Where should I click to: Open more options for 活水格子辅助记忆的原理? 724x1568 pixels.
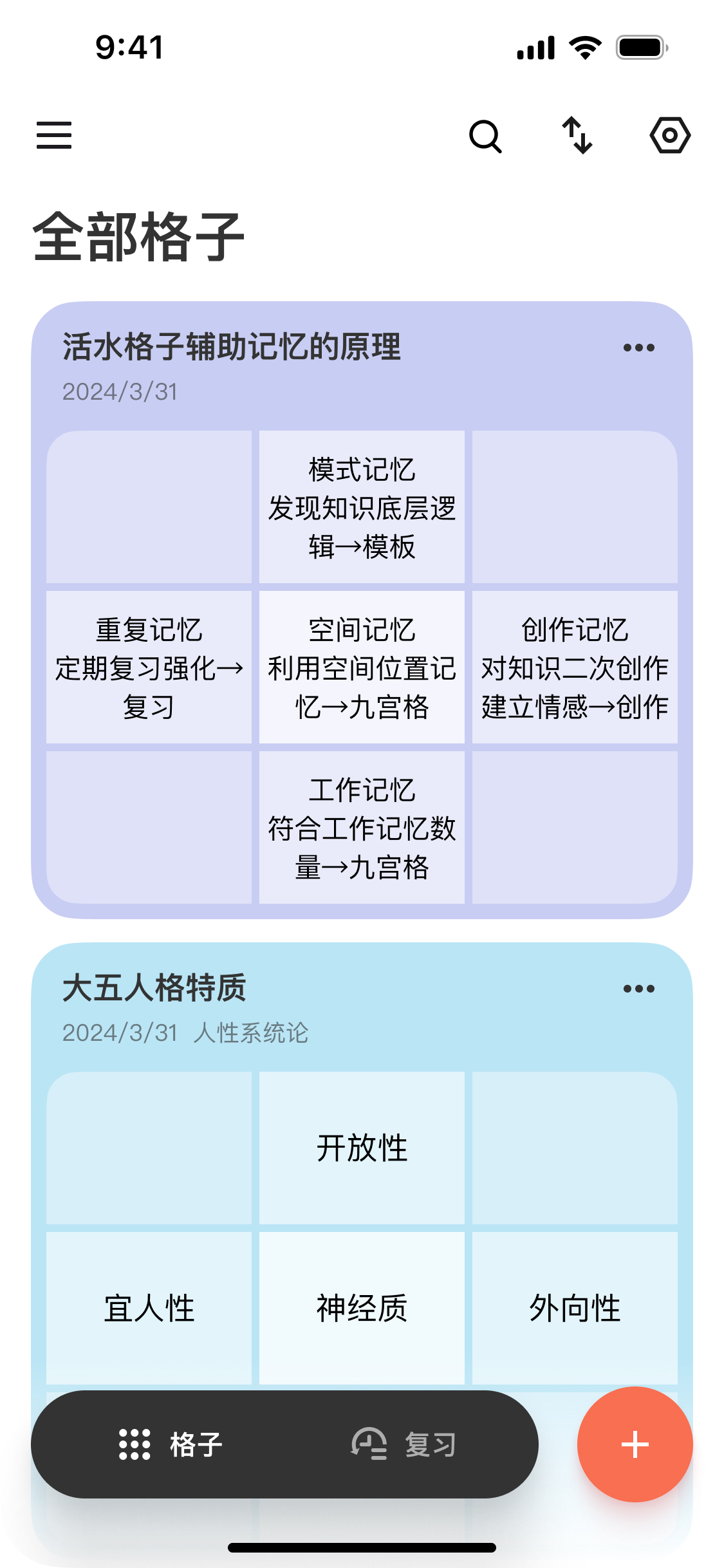638,348
